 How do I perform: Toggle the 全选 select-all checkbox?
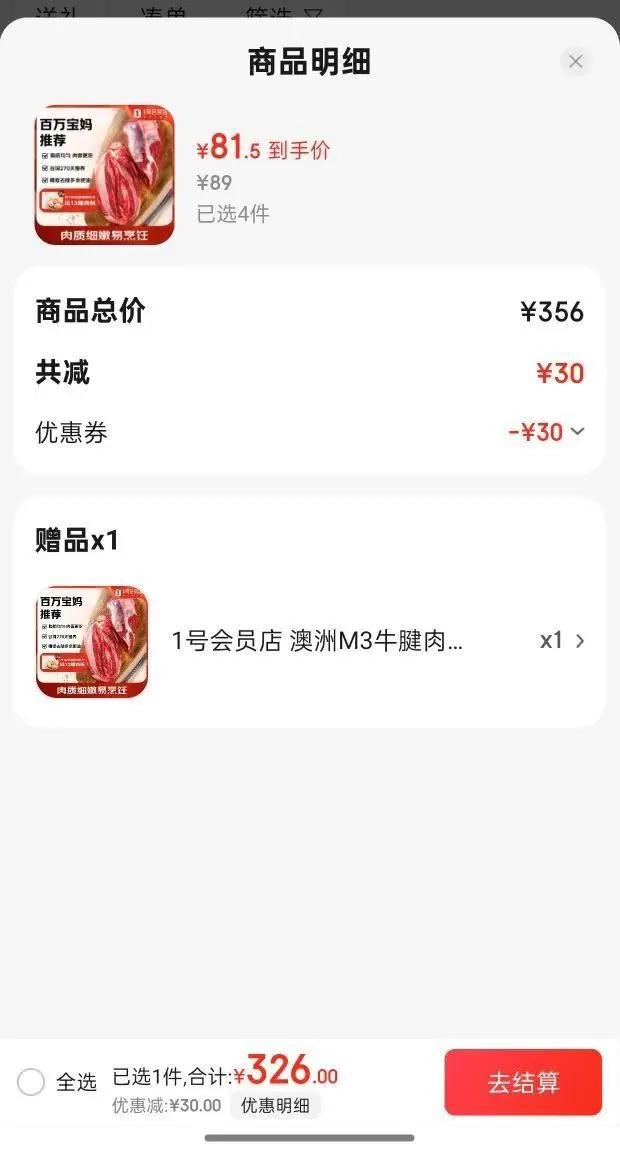pos(32,1082)
